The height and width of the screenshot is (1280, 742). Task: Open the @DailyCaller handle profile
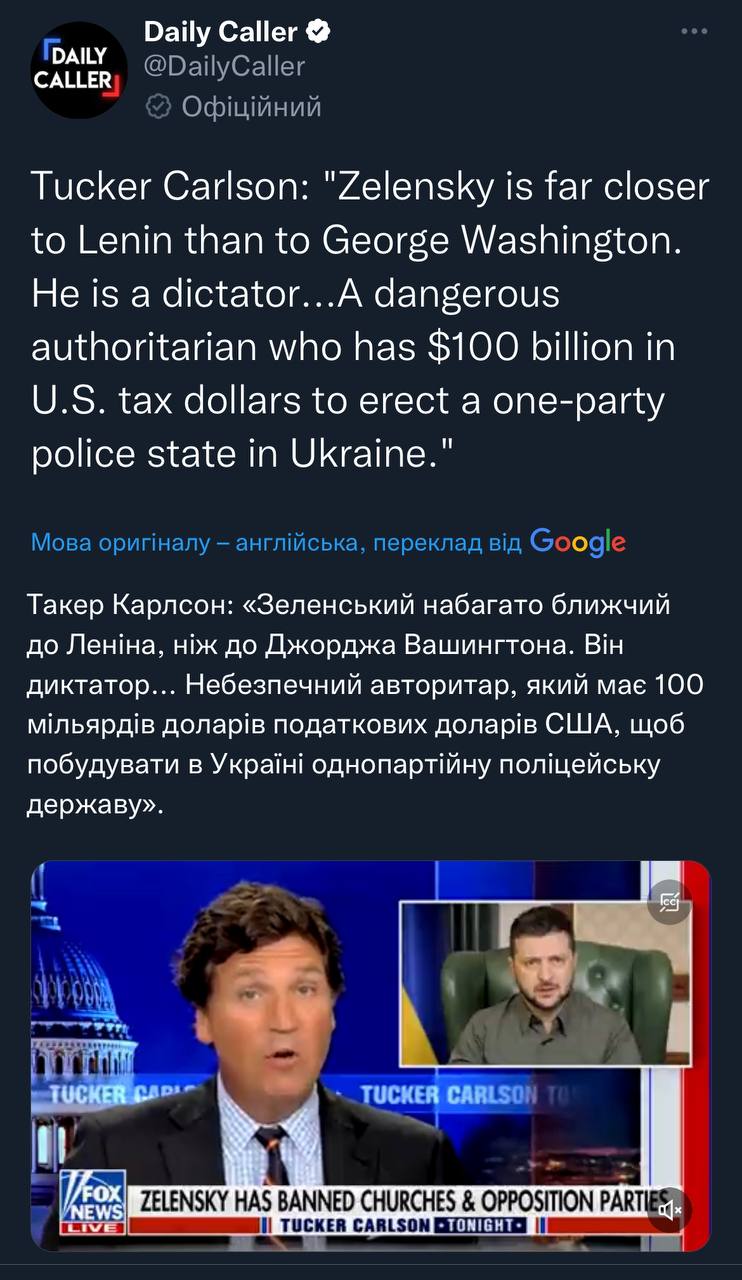point(224,67)
